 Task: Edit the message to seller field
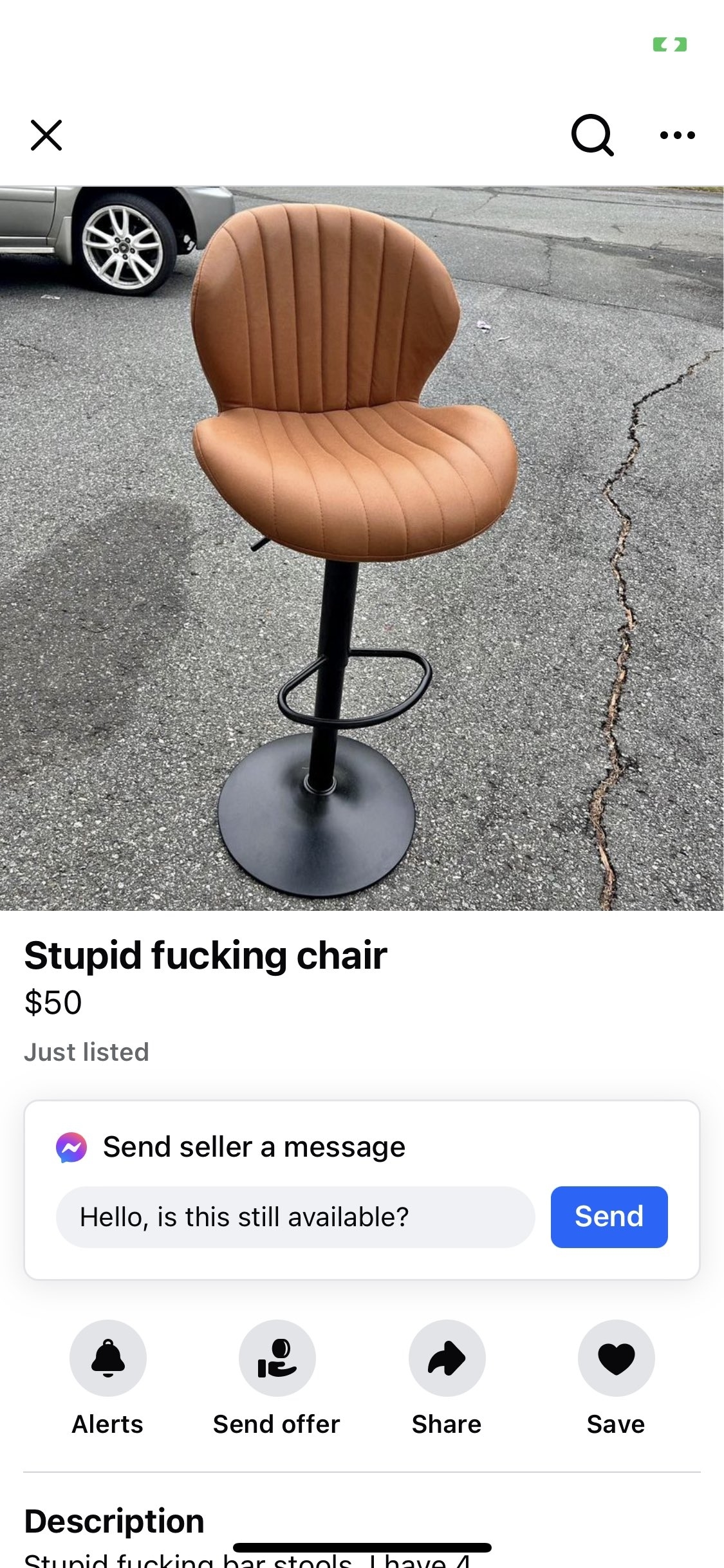pyautogui.click(x=295, y=1217)
